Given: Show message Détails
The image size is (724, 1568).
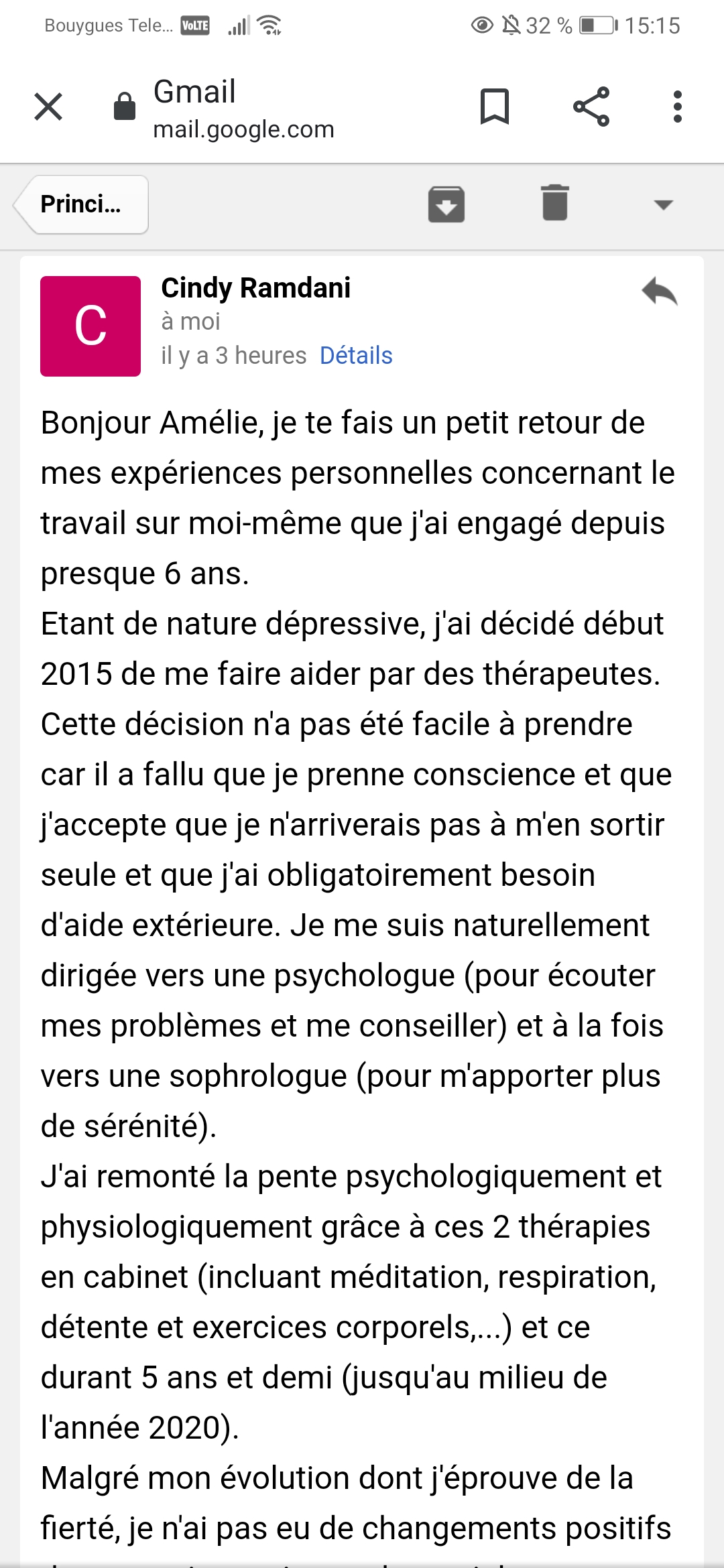Looking at the screenshot, I should point(356,355).
